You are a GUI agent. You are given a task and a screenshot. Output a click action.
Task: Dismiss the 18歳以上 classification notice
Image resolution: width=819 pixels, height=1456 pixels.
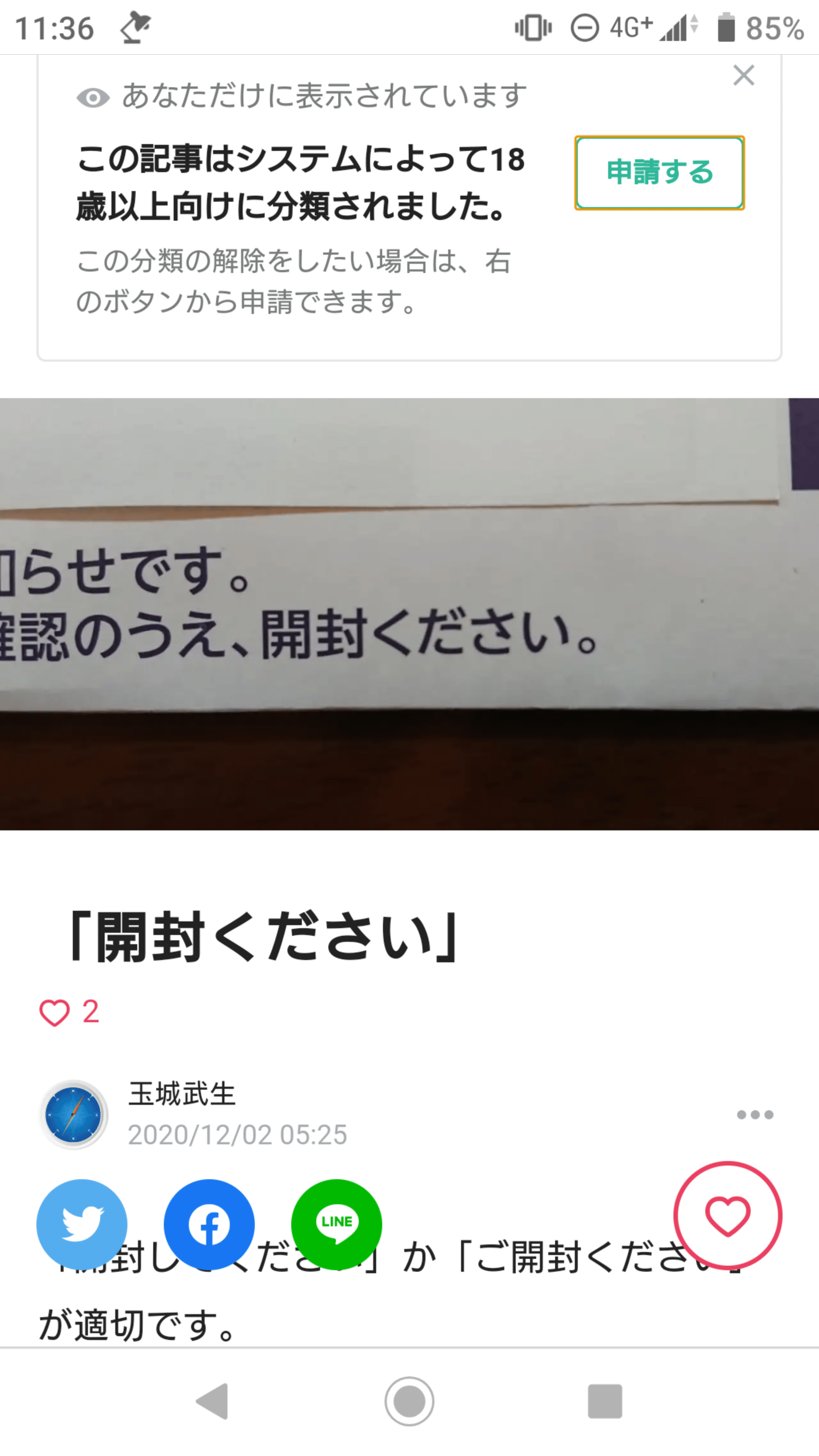tap(743, 75)
